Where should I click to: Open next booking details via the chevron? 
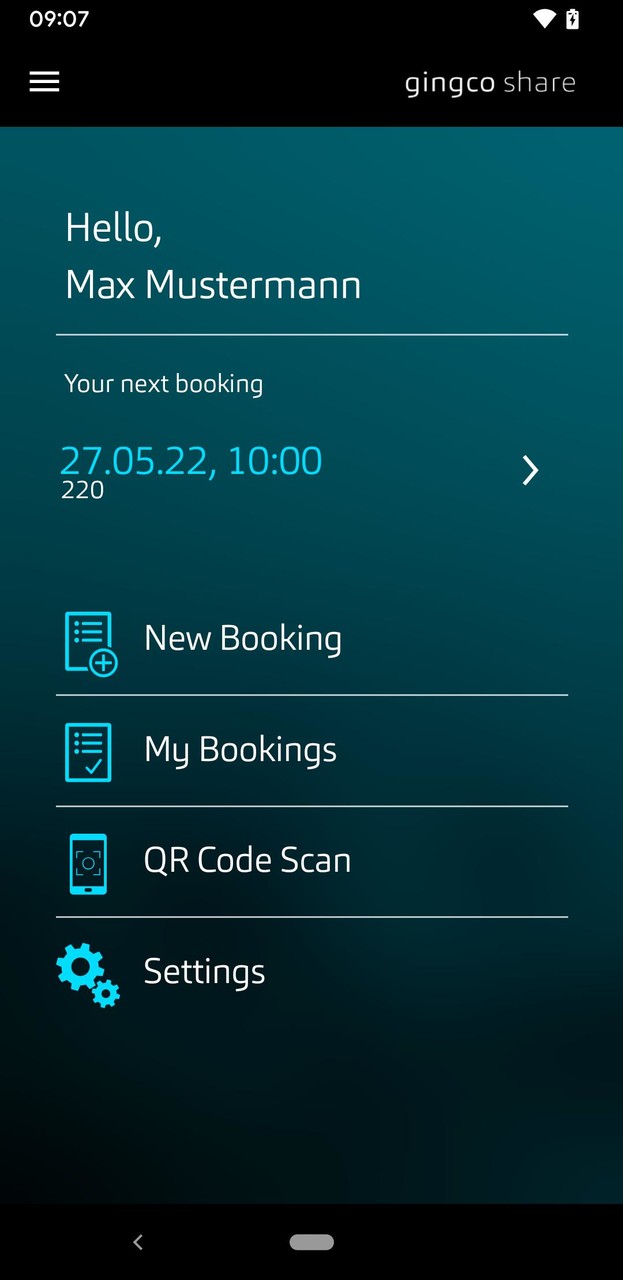tap(530, 470)
